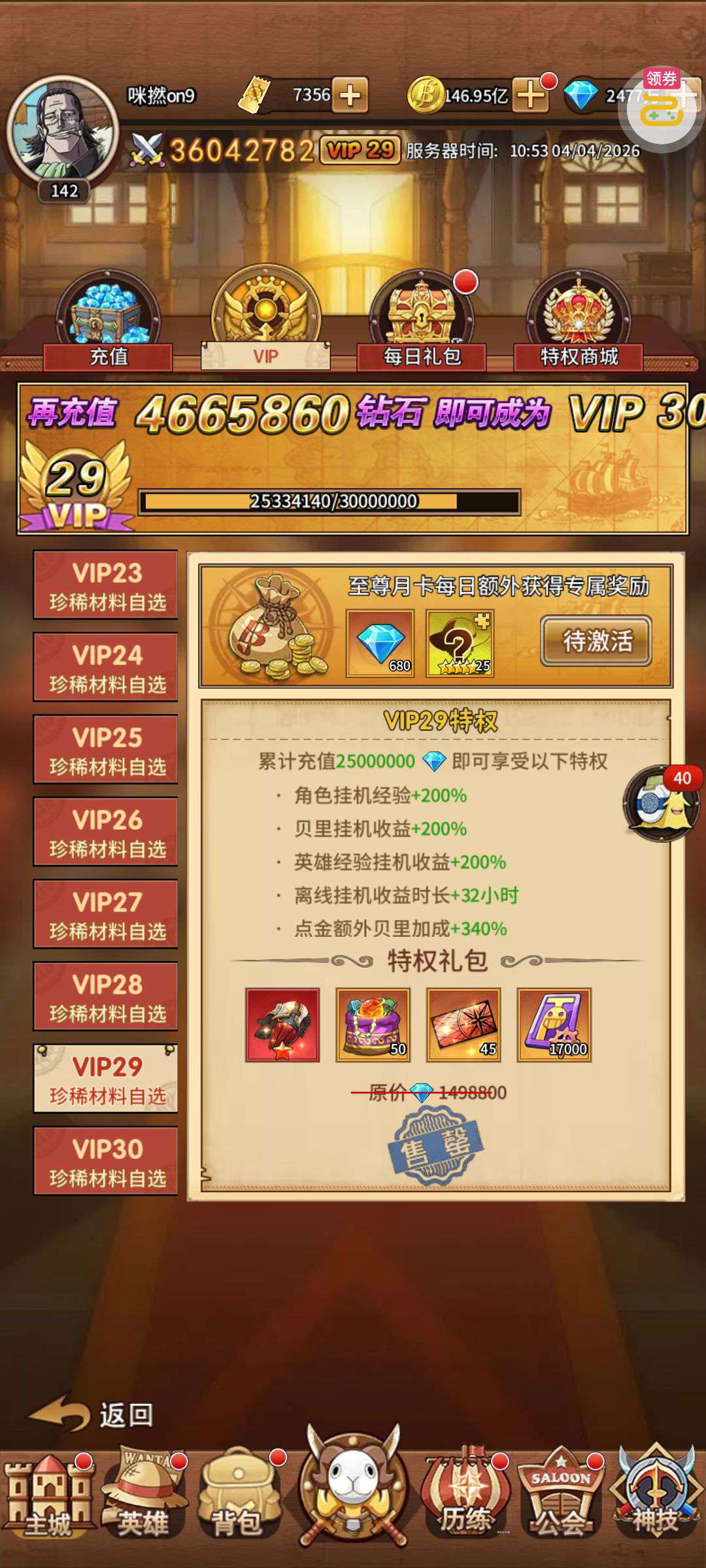This screenshot has height=1568, width=706.
Task: Tap the plus button beside 7356 tickets
Action: [x=350, y=95]
